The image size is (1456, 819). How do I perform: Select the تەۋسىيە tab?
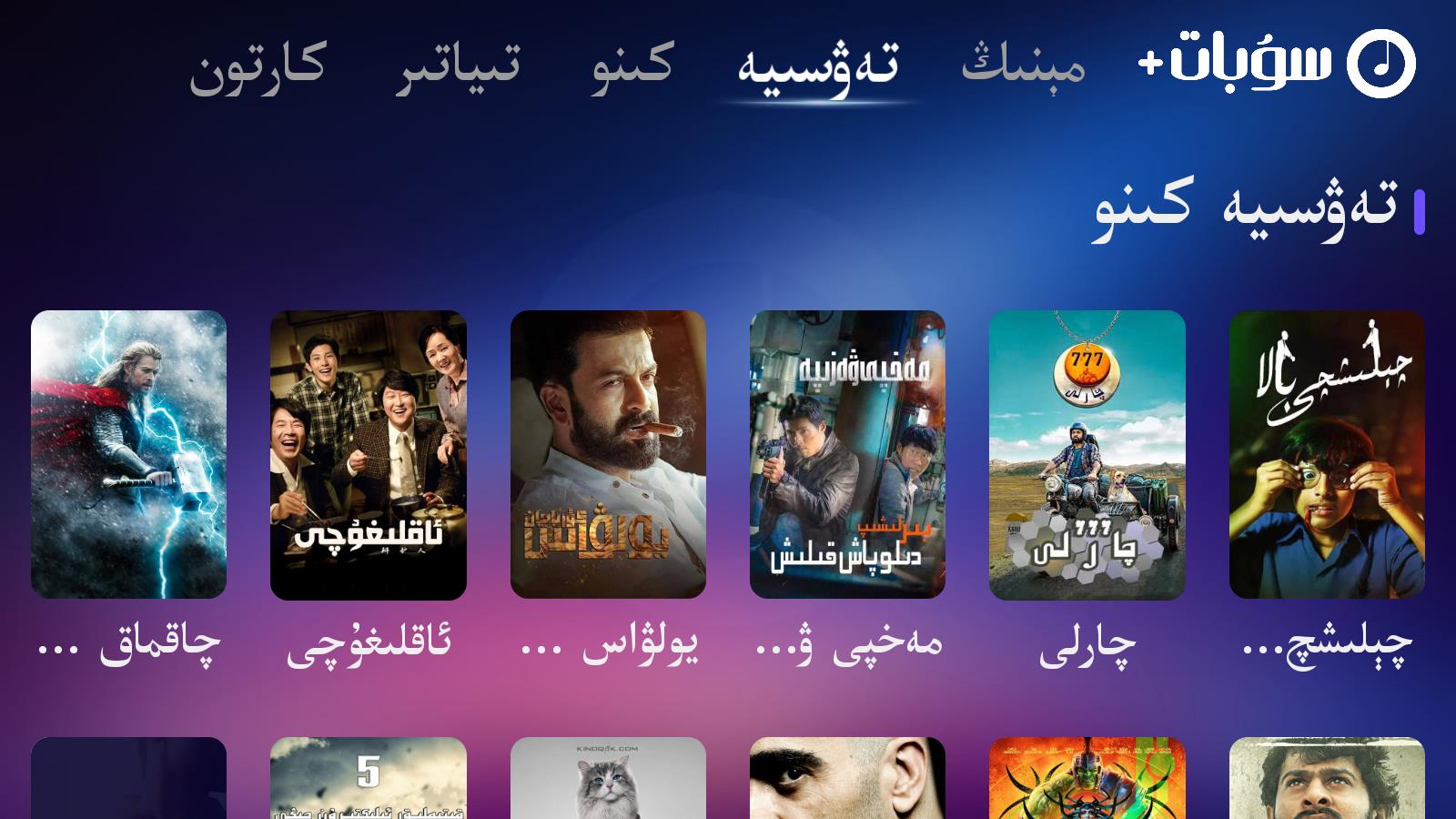click(817, 66)
